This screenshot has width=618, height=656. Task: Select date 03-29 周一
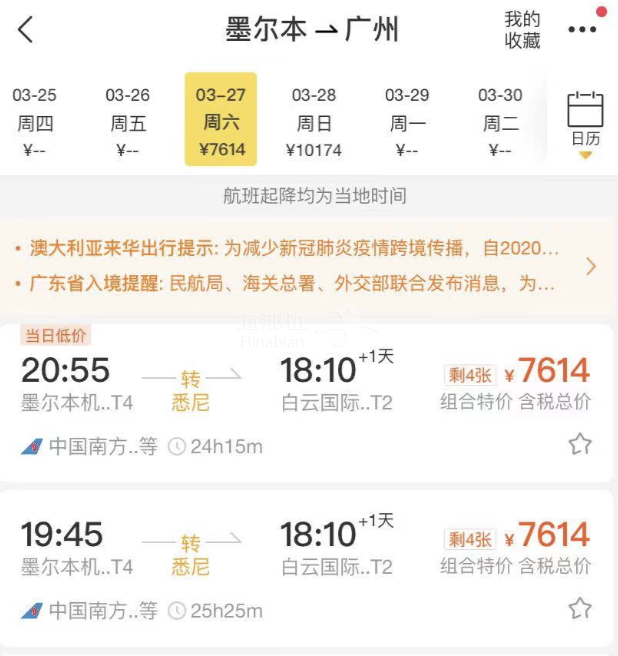[x=407, y=122]
